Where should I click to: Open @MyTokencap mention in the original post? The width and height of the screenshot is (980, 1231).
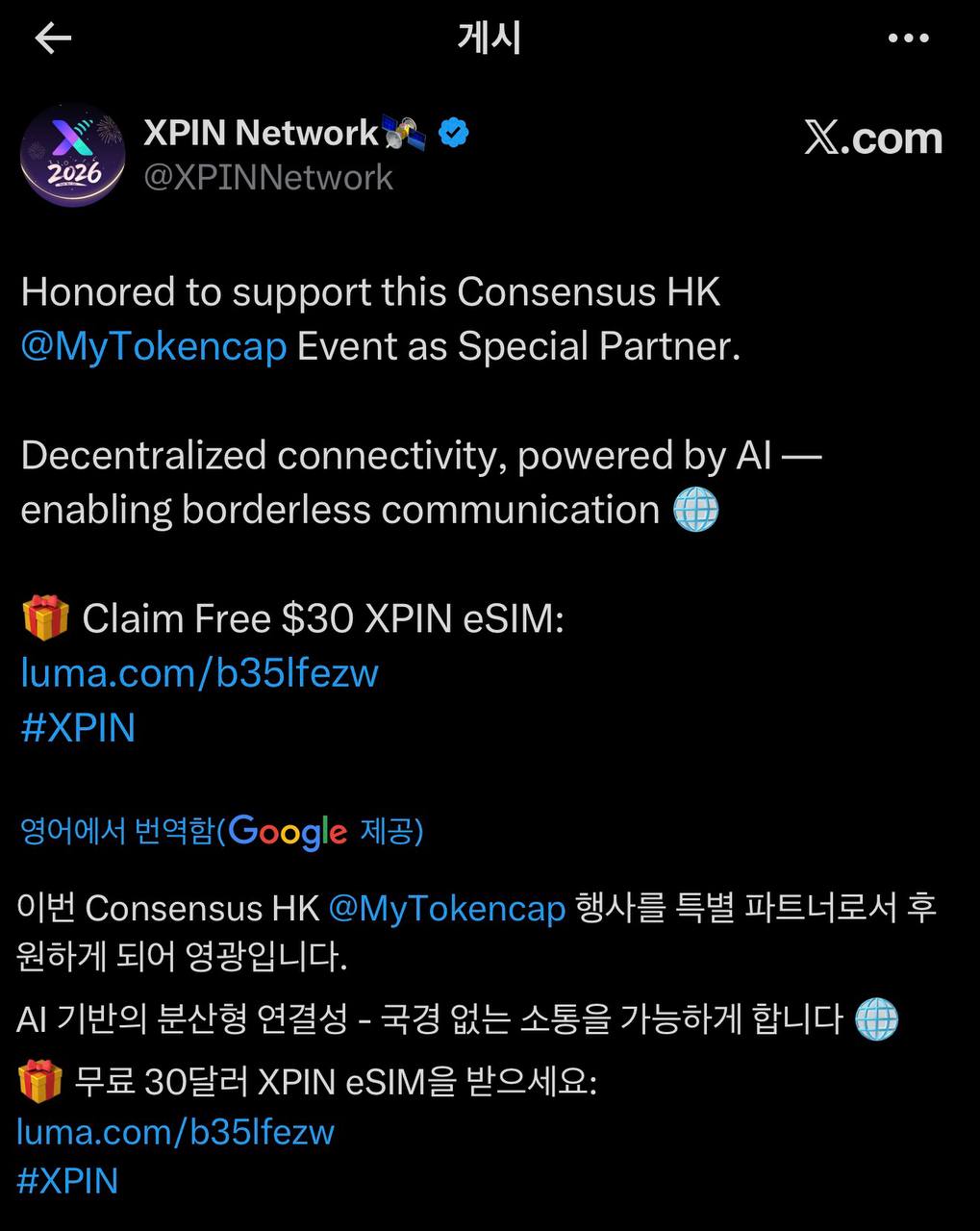(x=154, y=346)
